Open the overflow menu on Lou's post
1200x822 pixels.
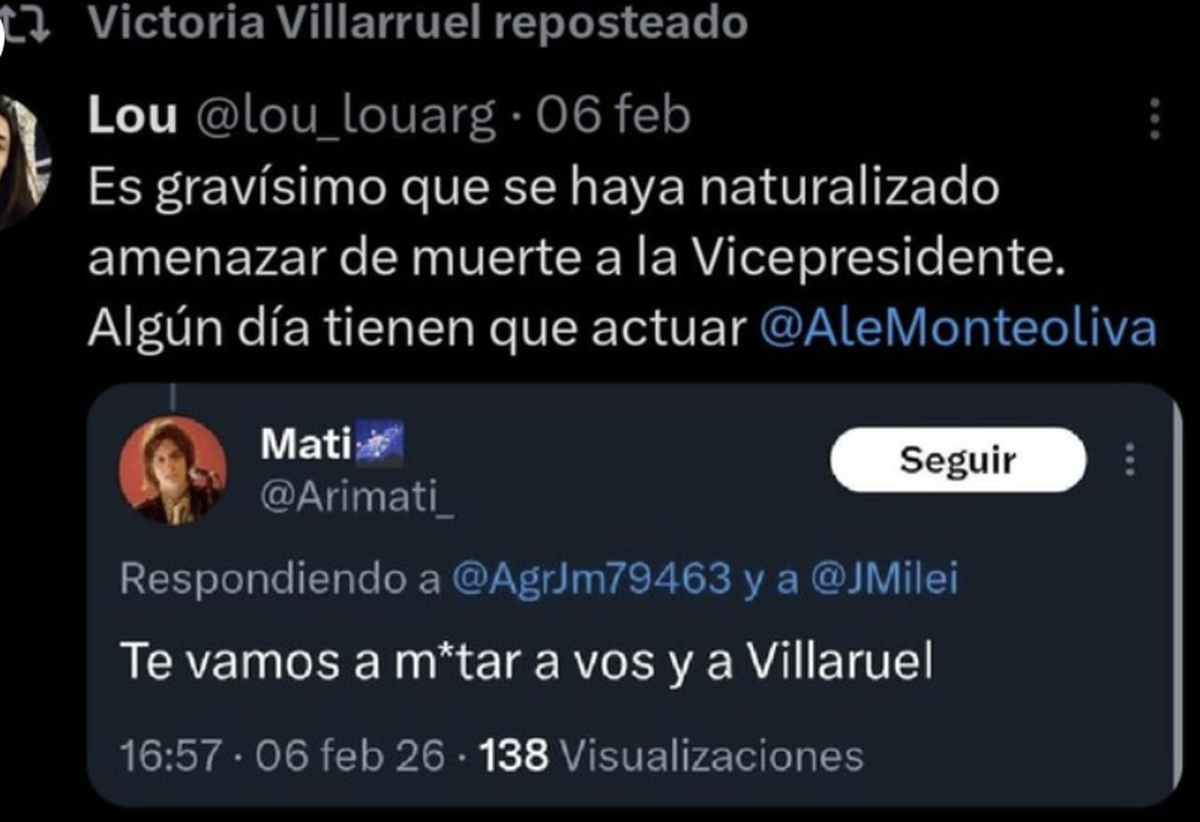pyautogui.click(x=1155, y=119)
